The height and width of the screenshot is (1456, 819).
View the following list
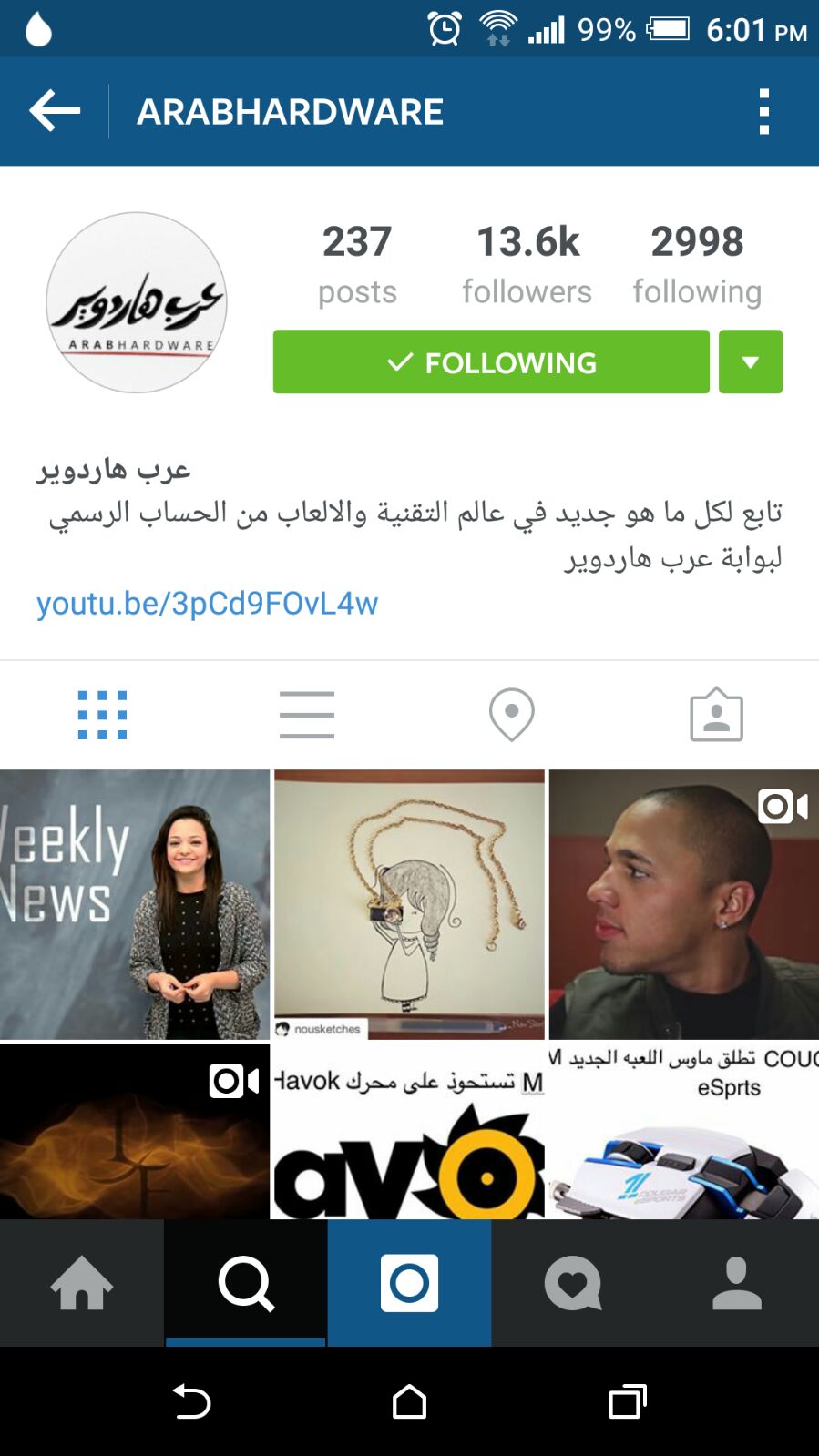tap(697, 264)
